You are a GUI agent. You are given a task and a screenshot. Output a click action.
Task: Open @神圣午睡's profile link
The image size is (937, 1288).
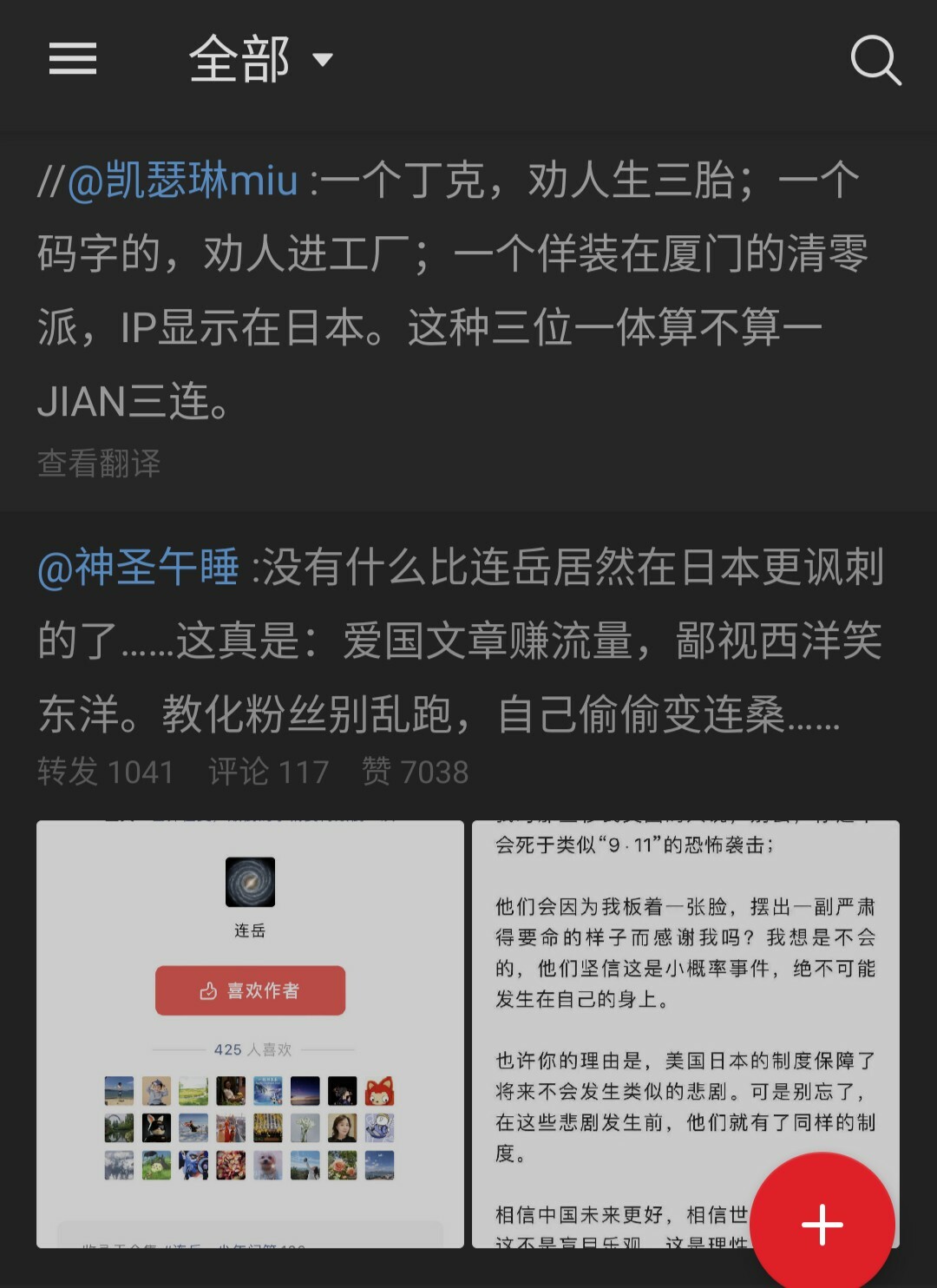pos(139,568)
